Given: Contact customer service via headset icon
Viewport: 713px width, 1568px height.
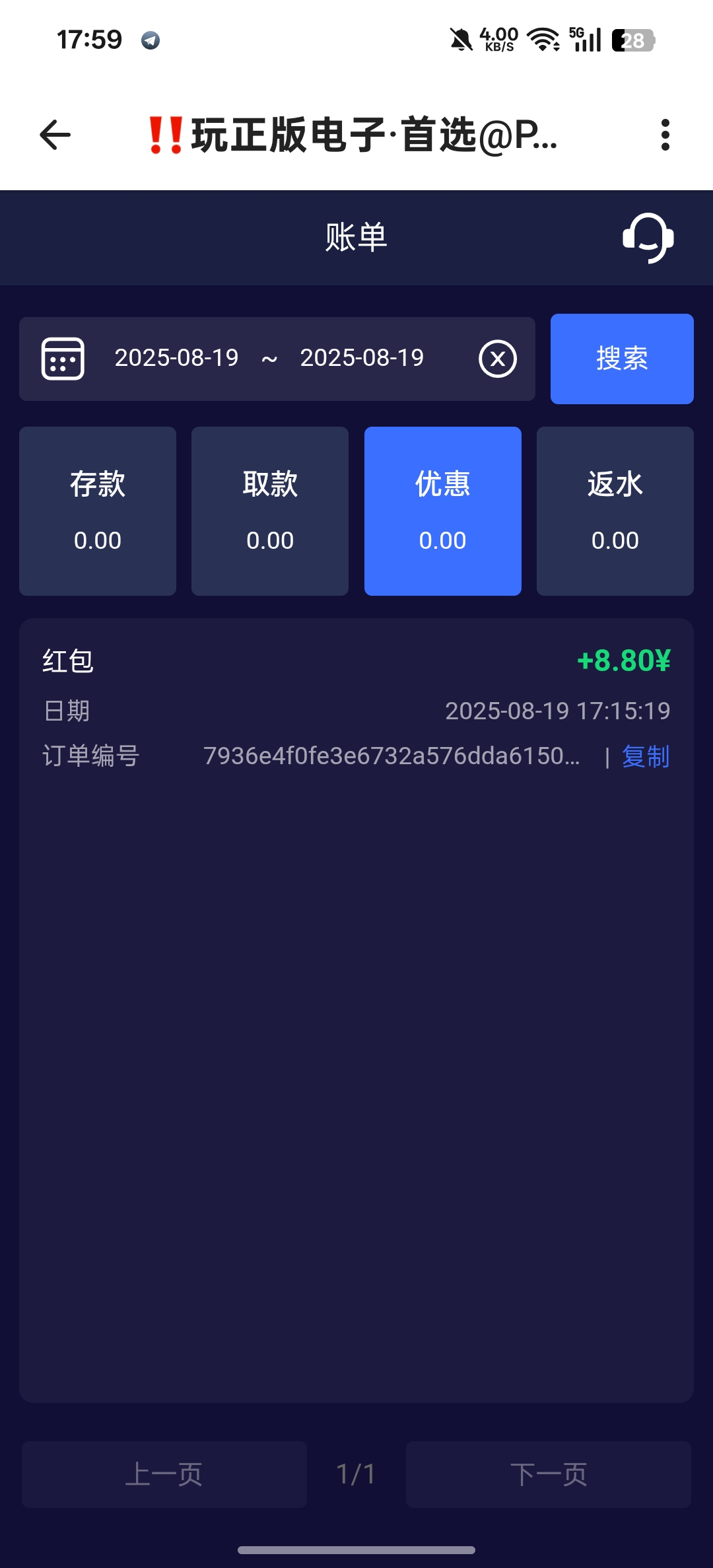Looking at the screenshot, I should [648, 238].
